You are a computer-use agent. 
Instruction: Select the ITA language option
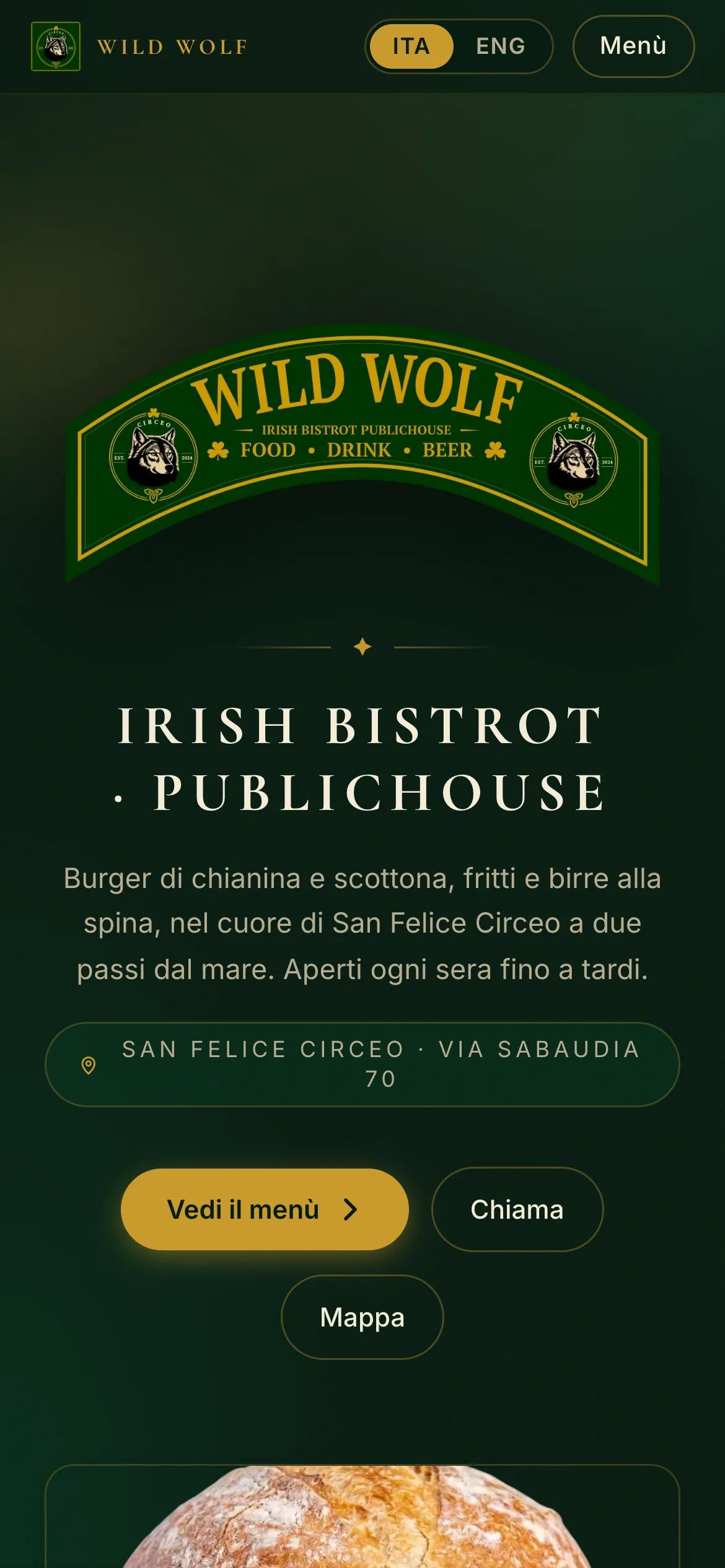(x=411, y=46)
